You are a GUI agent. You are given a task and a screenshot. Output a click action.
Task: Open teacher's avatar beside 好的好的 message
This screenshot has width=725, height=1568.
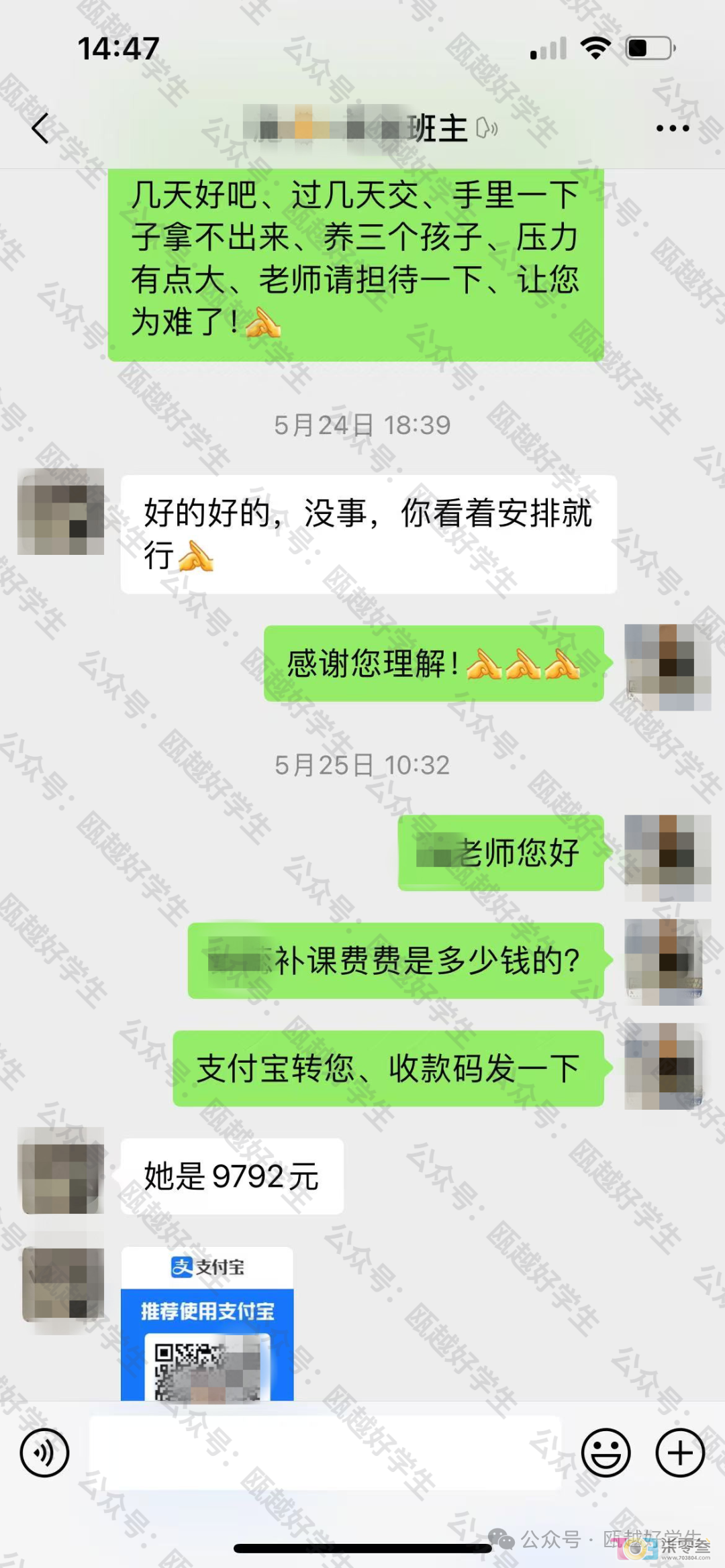[61, 511]
